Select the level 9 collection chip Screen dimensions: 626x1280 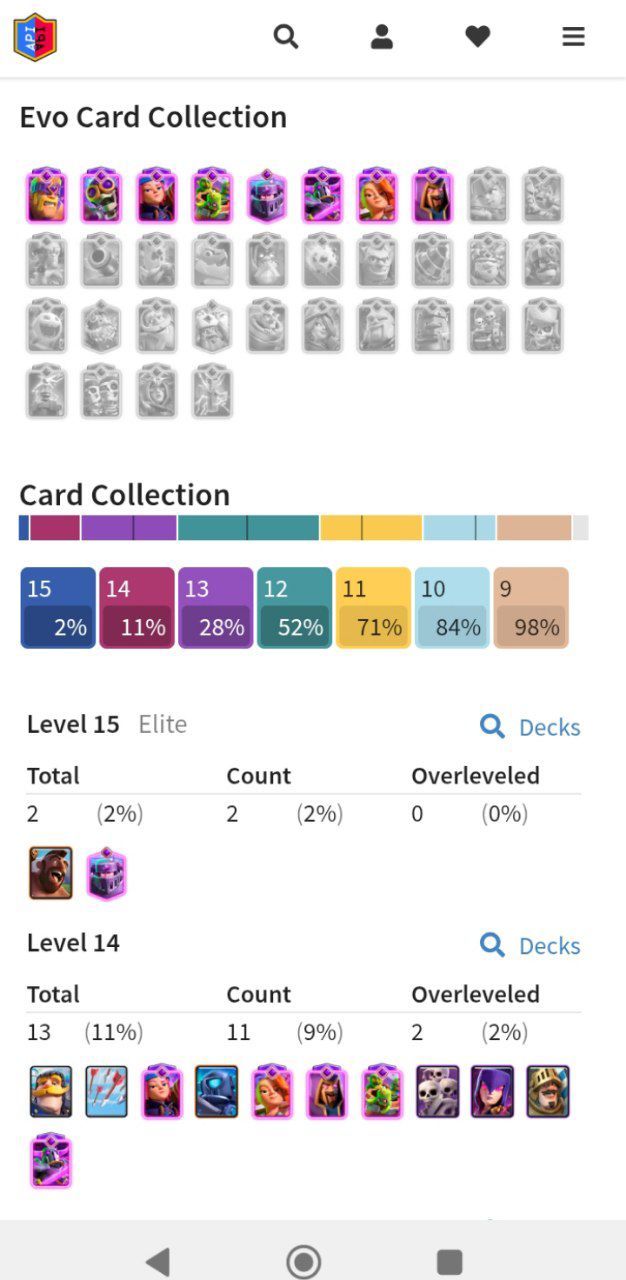click(x=530, y=608)
